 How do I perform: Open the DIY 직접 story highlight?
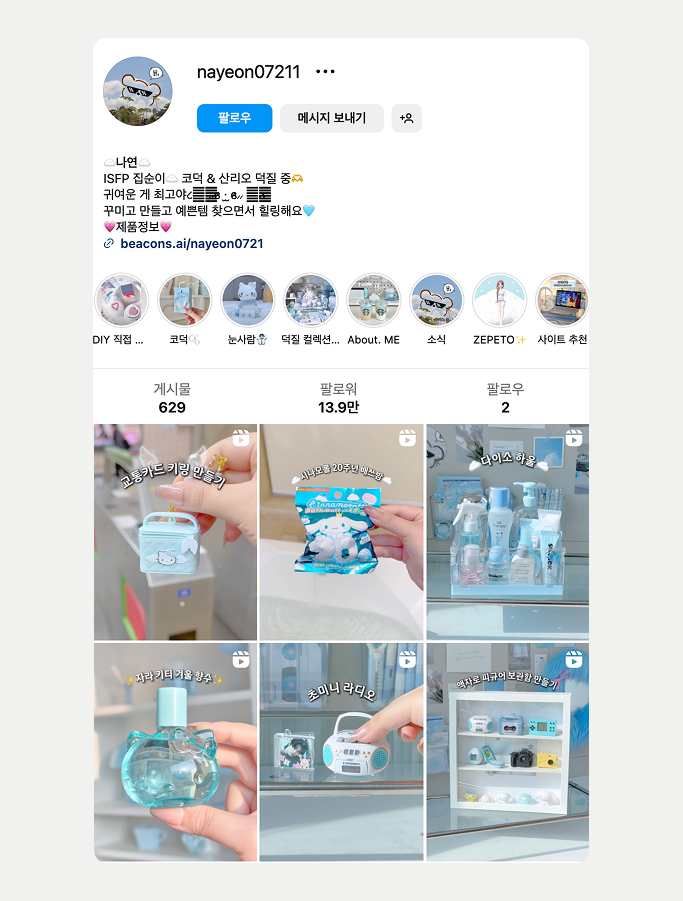pyautogui.click(x=121, y=301)
